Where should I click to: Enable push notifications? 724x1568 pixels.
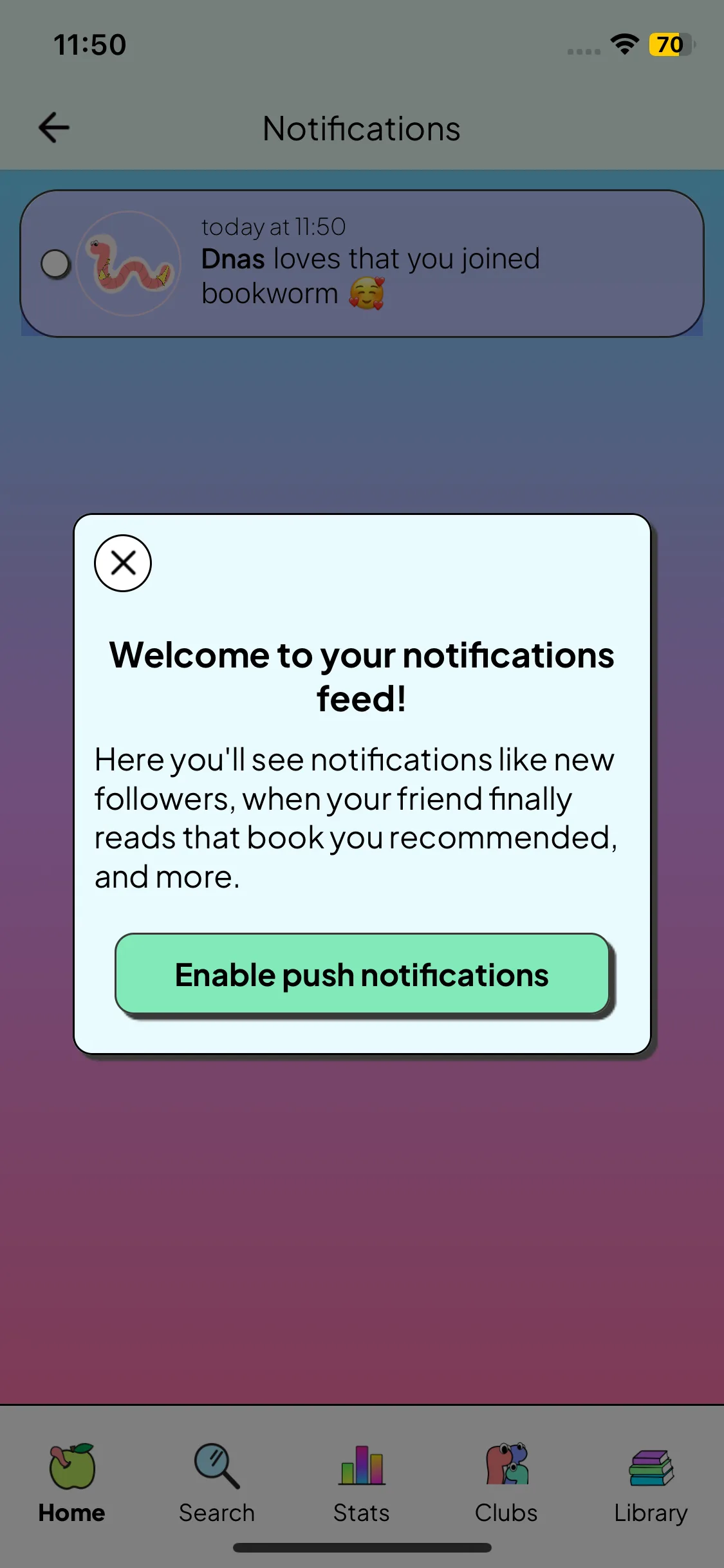pyautogui.click(x=362, y=974)
